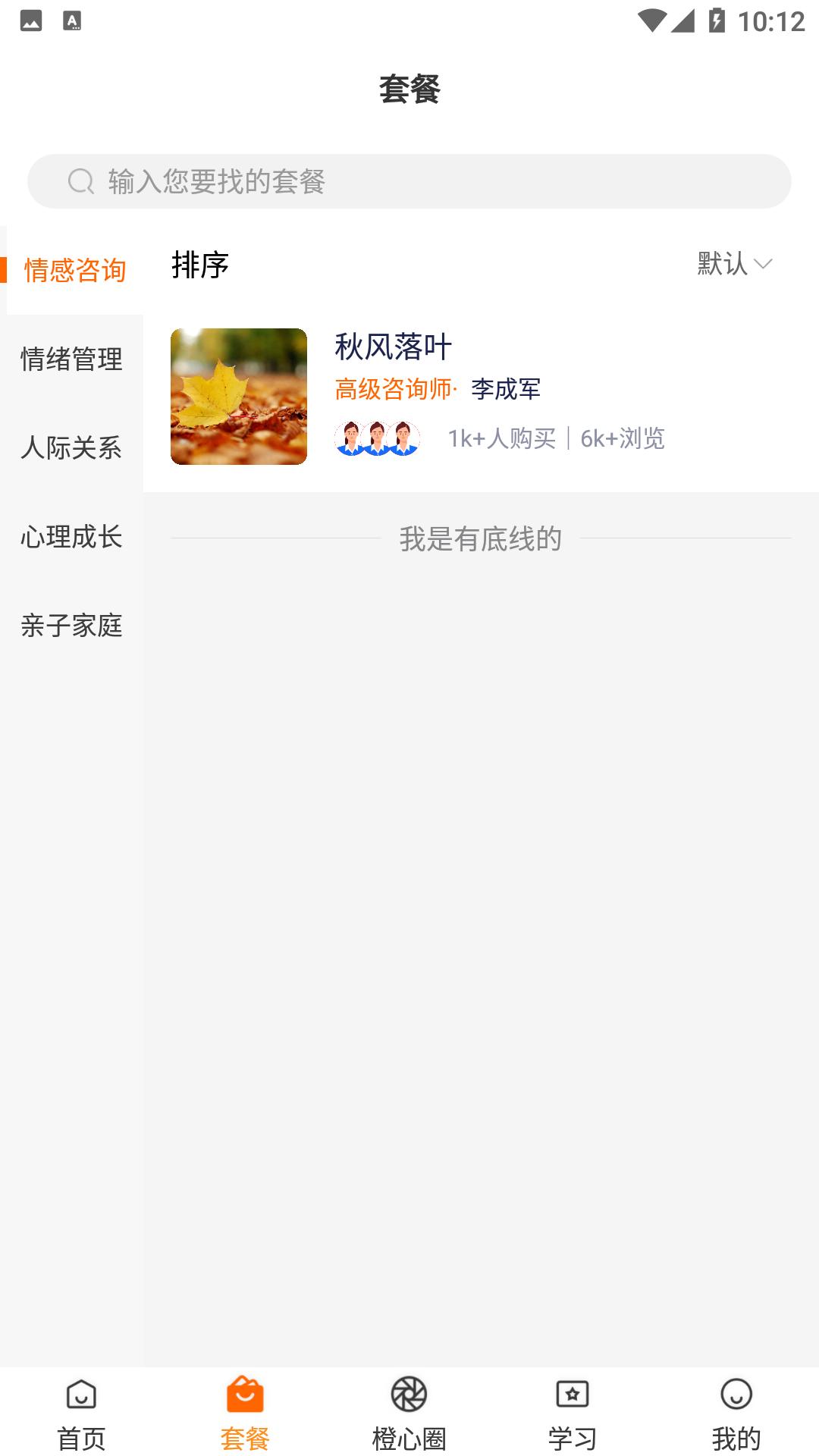819x1456 pixels.
Task: Tap the package search input field
Action: pos(409,180)
